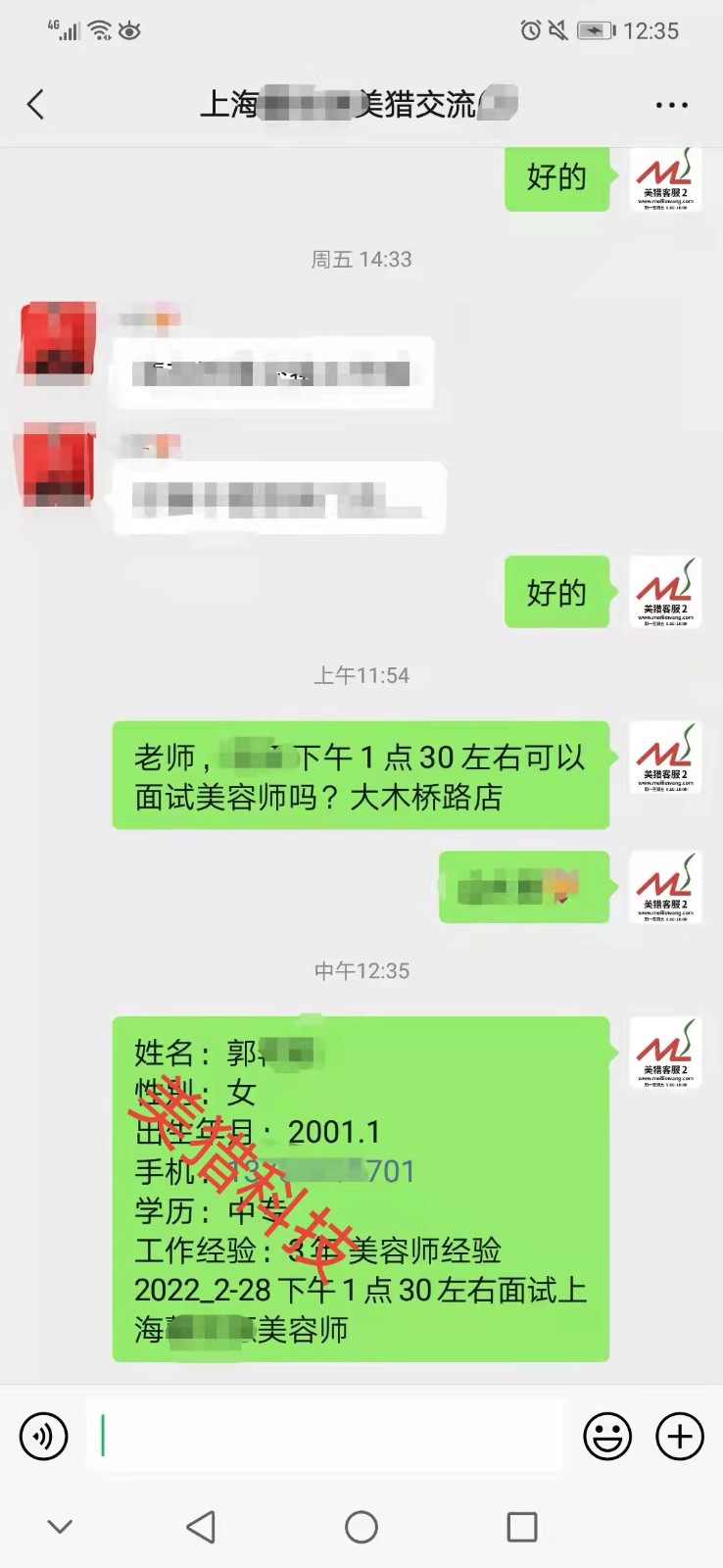The width and height of the screenshot is (723, 1568).
Task: Switch to voice message input
Action: tap(44, 1437)
